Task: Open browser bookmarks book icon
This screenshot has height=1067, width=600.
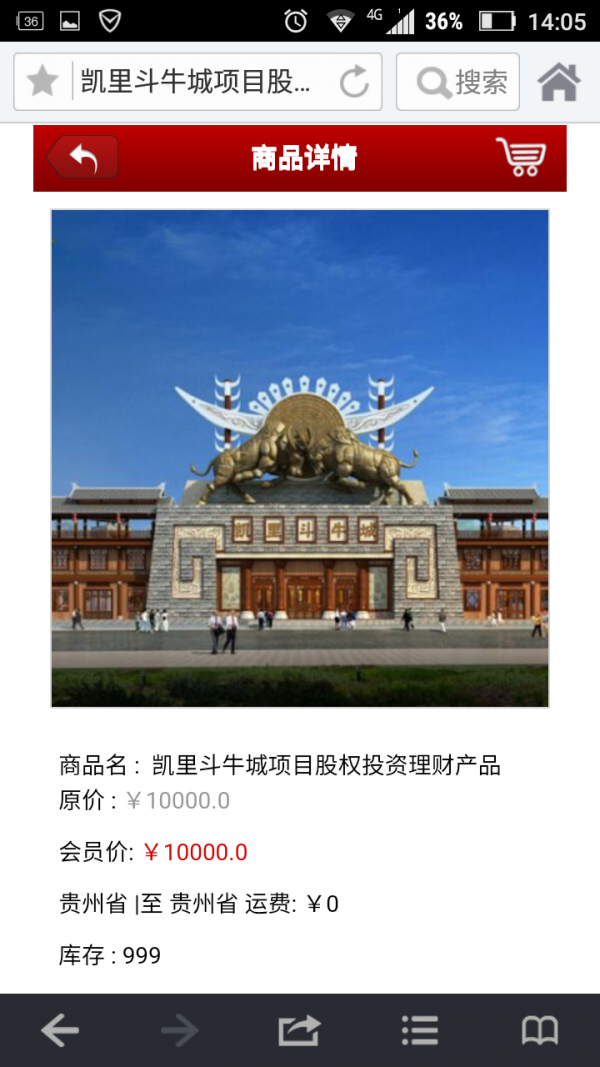Action: (x=540, y=1030)
